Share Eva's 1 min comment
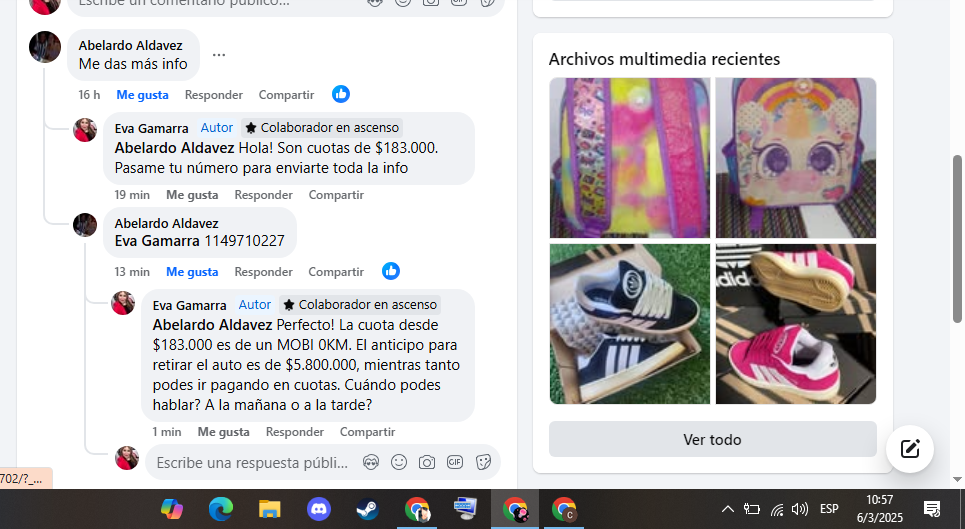Viewport: 965px width, 529px height. 367,432
